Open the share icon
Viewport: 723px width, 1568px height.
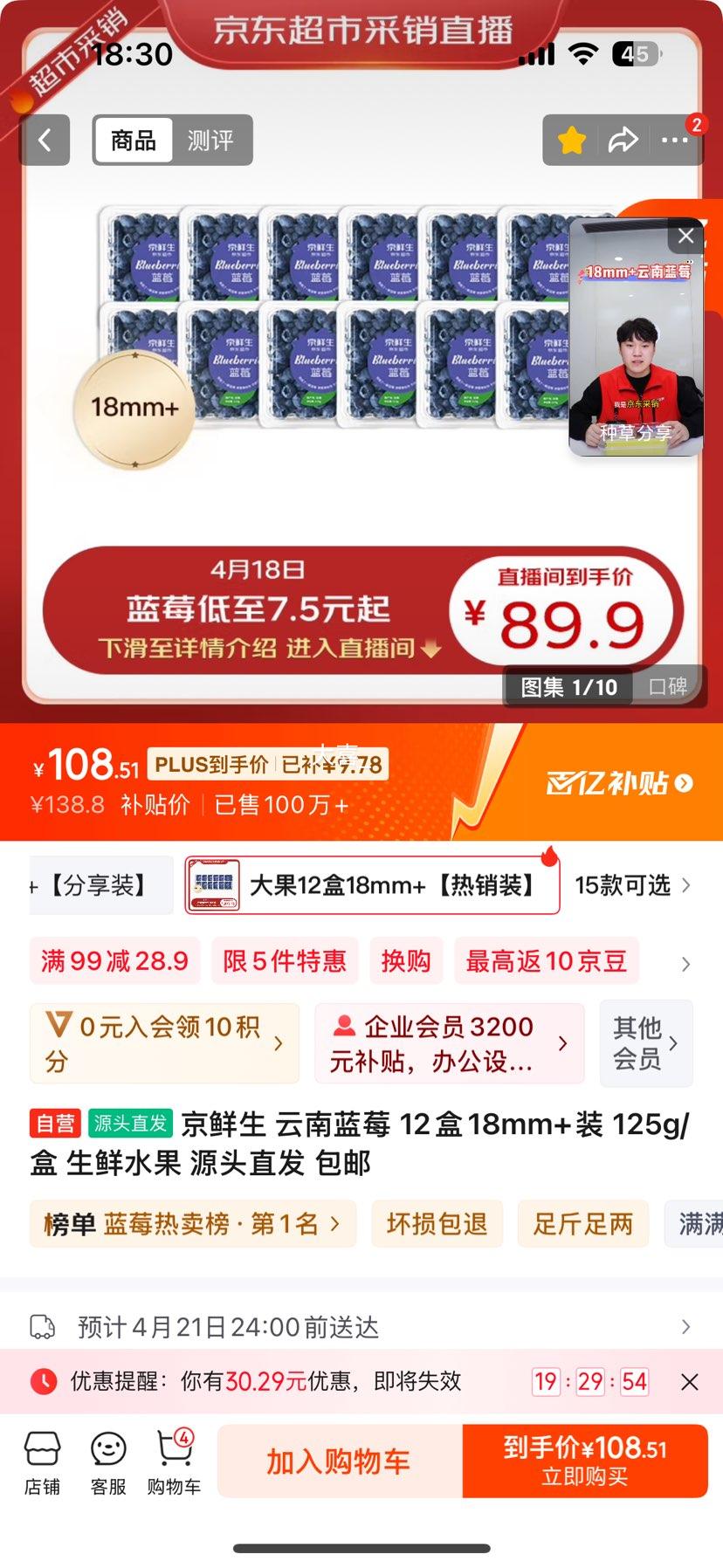(623, 140)
